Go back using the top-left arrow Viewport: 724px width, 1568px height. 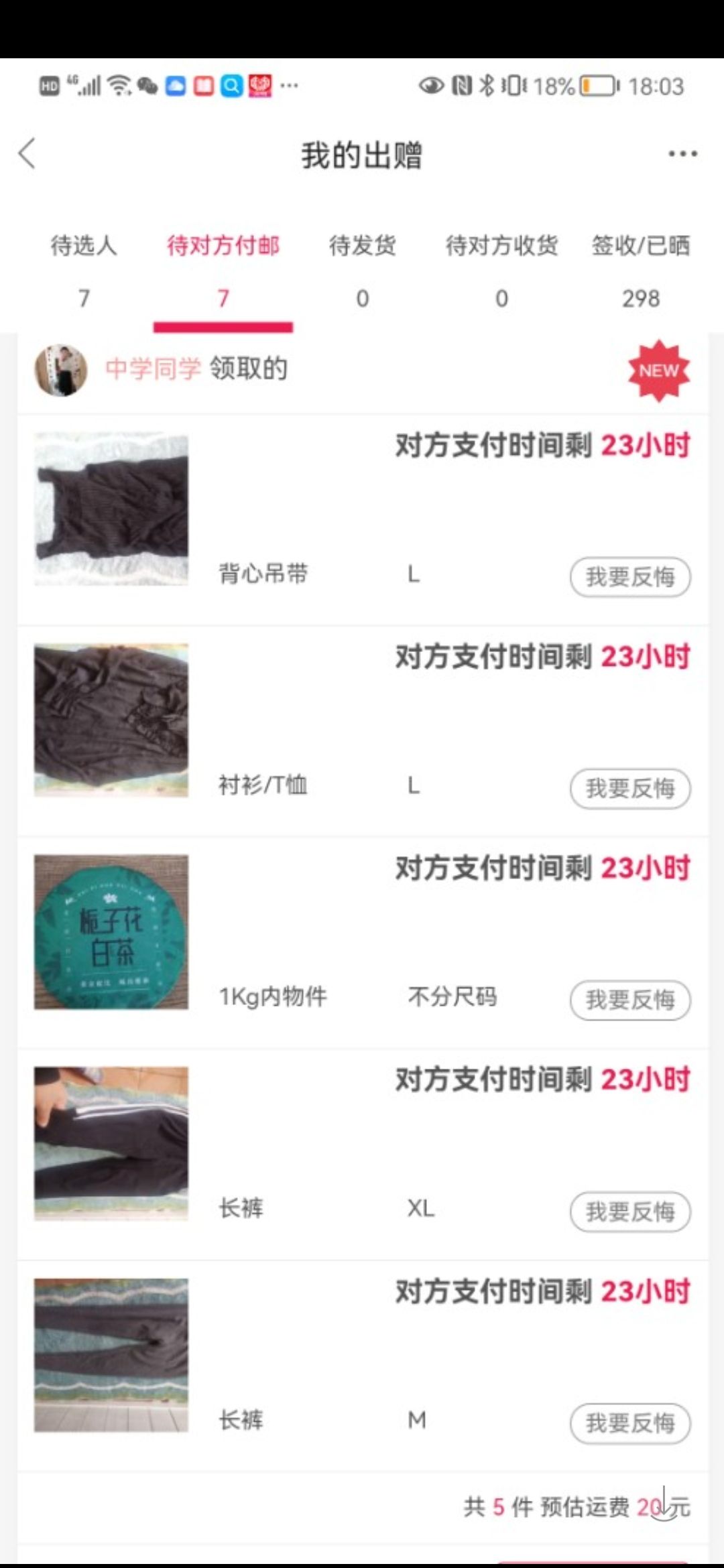[27, 154]
